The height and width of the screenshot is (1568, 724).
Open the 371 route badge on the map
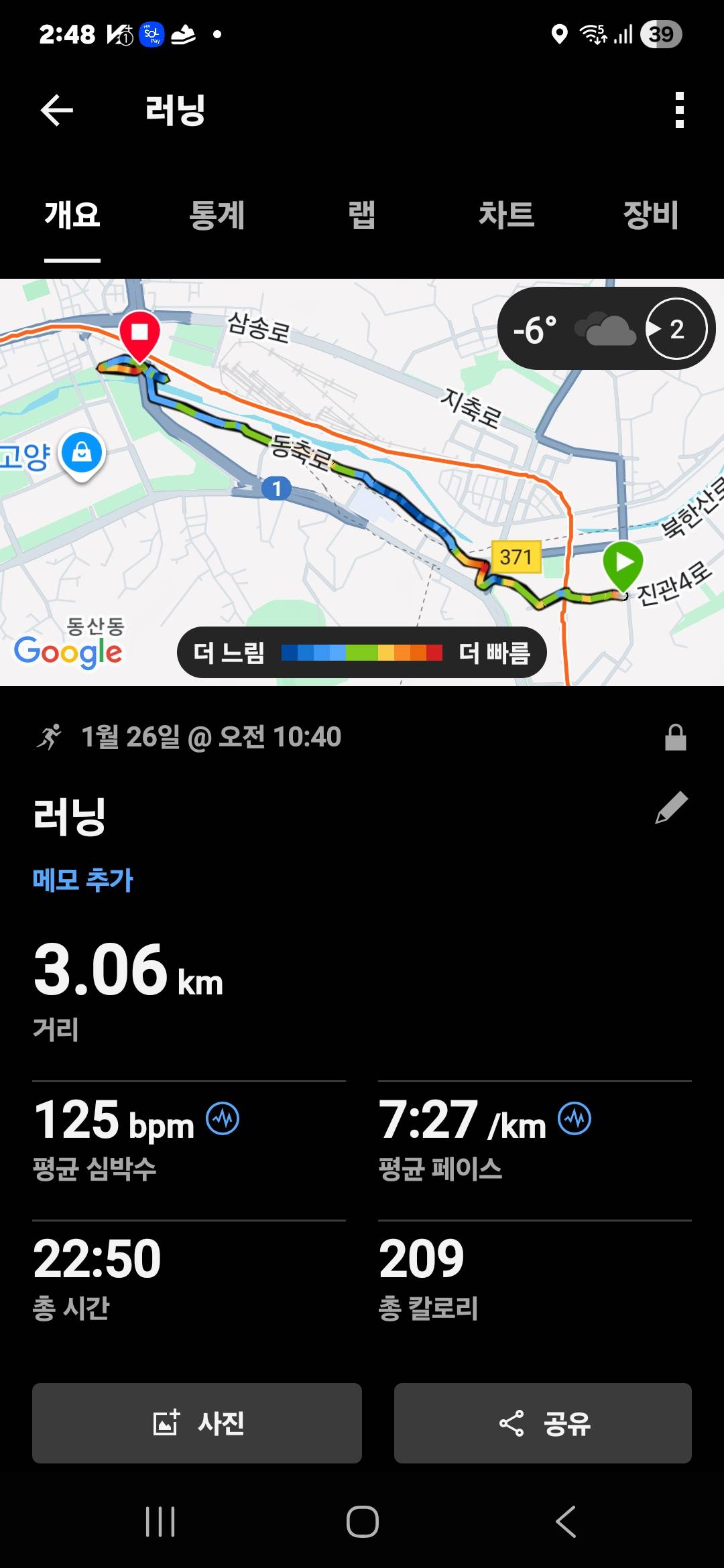pos(516,557)
